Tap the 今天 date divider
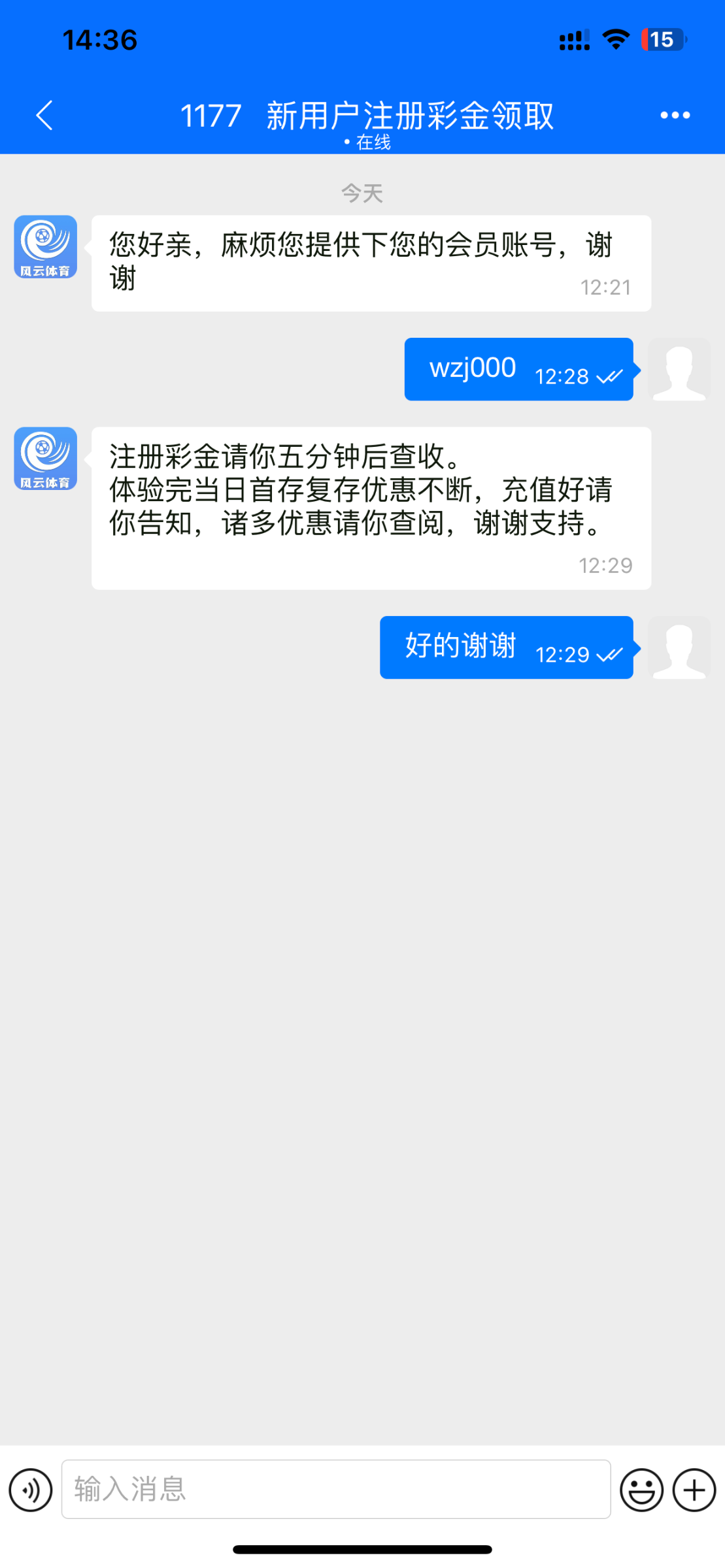Screen dimensions: 725x1568 (x=362, y=192)
